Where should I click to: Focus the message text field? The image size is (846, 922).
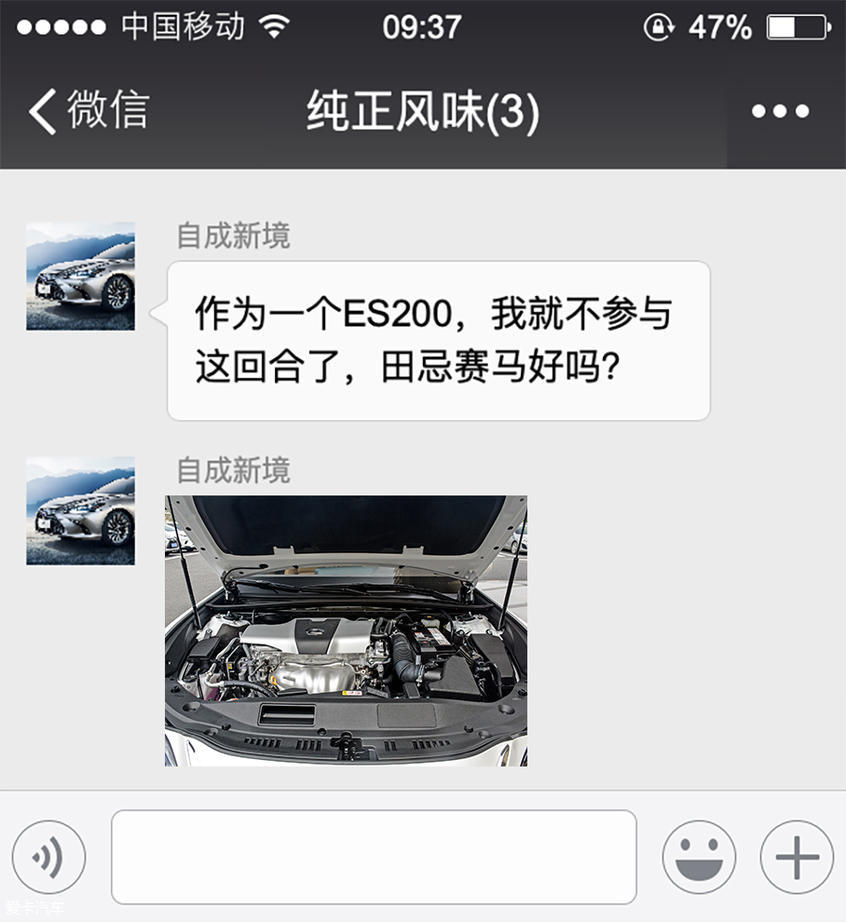(x=373, y=857)
